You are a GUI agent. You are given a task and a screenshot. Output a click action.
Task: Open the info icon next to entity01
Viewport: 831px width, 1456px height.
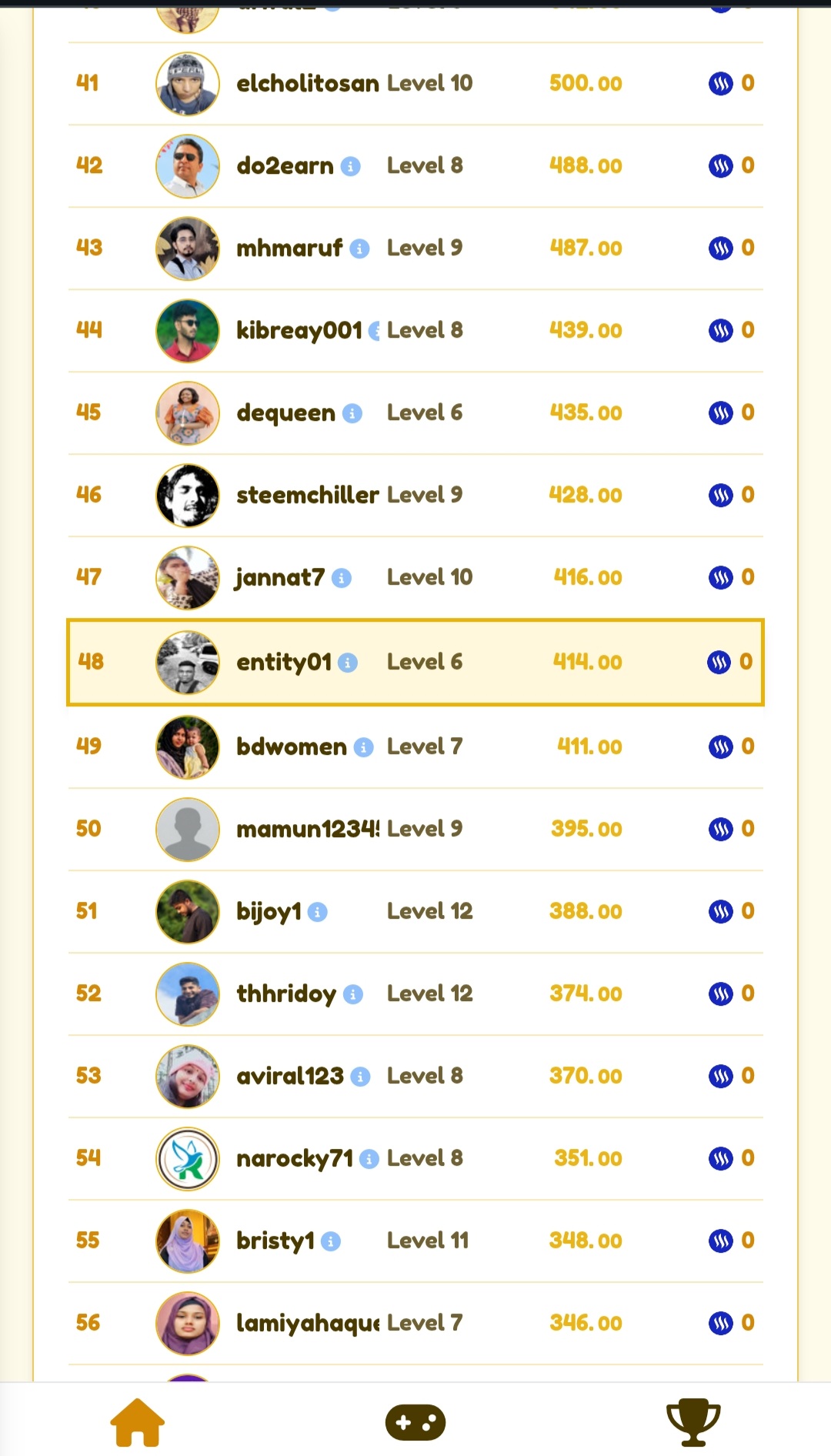click(348, 663)
